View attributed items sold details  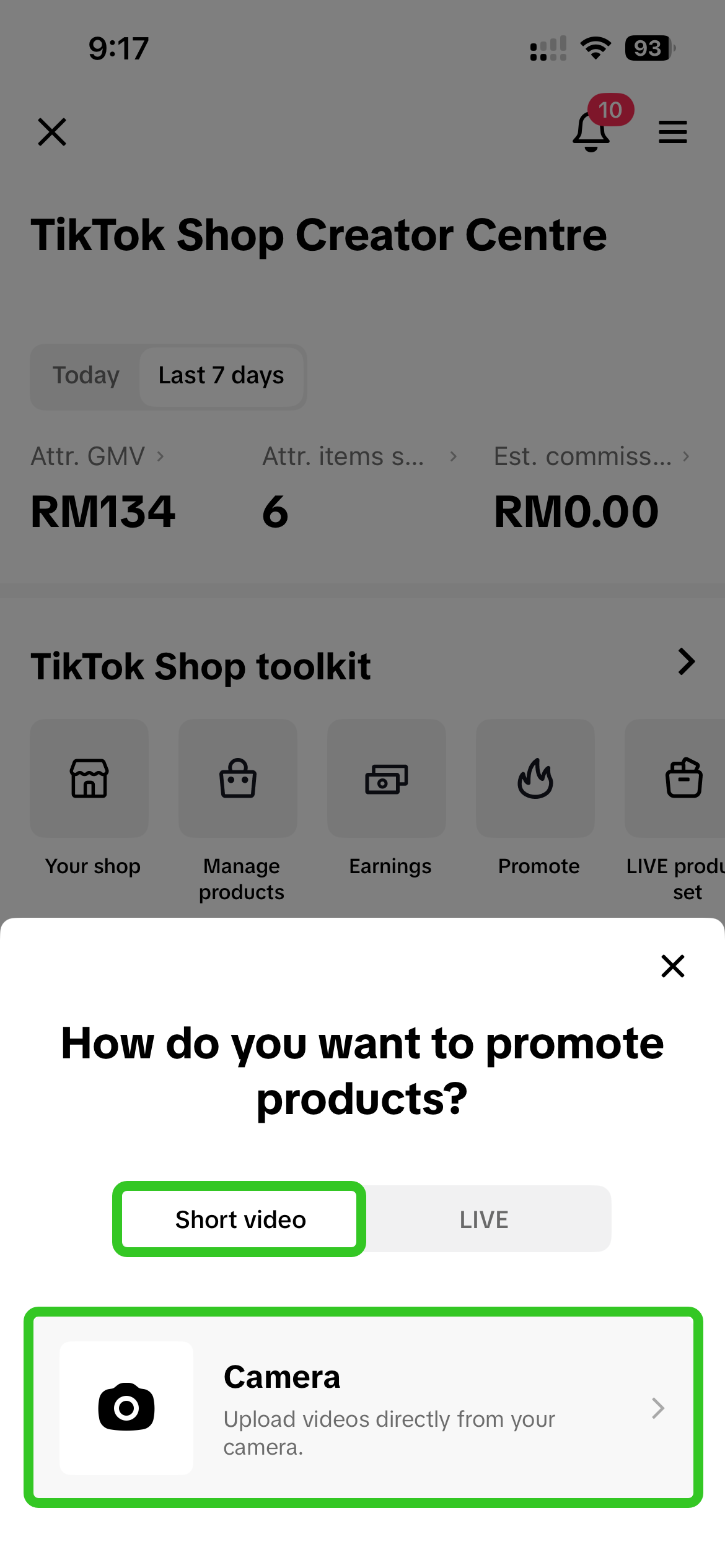point(359,457)
